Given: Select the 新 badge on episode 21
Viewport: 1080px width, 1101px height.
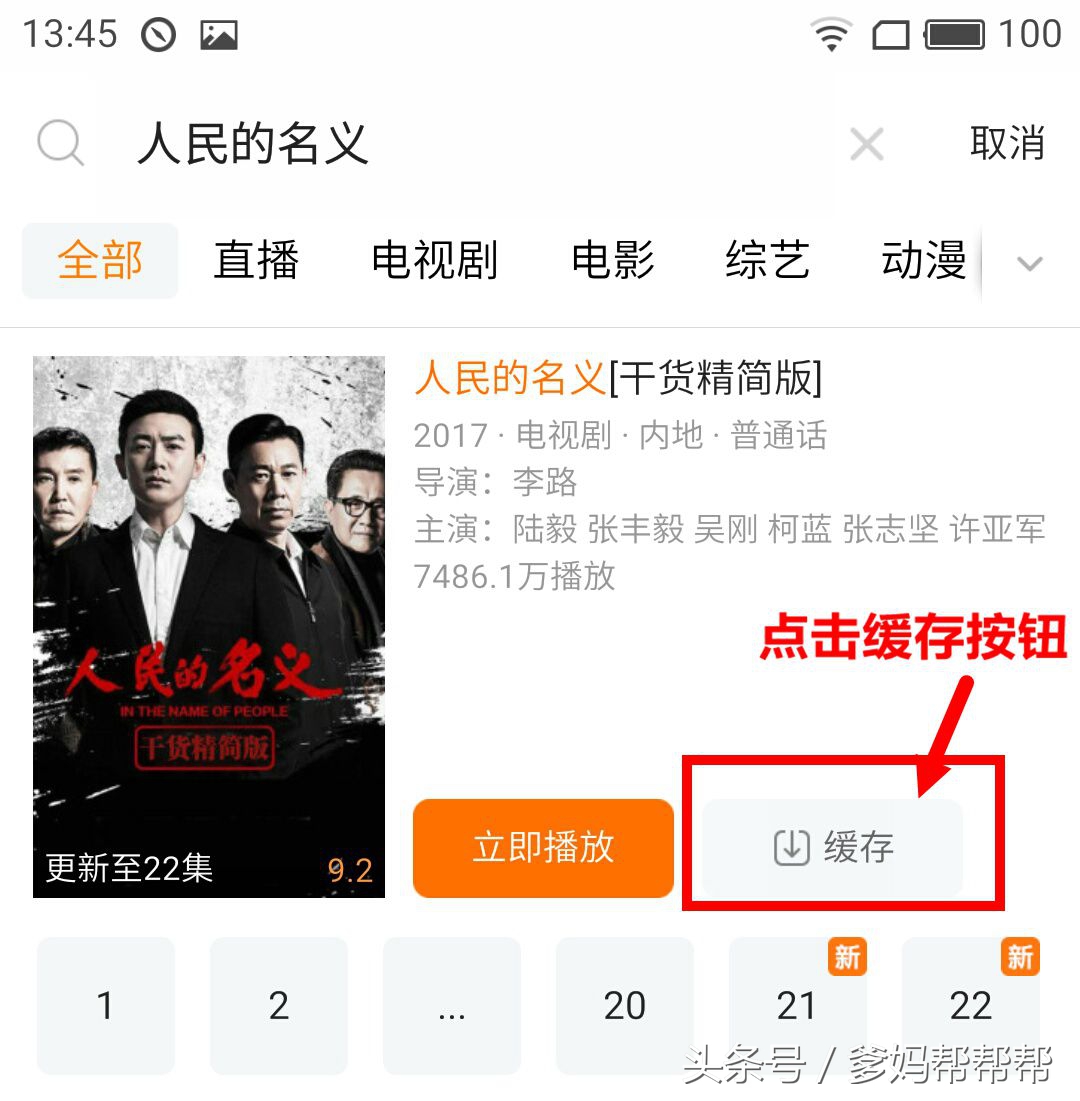Looking at the screenshot, I should coord(847,957).
